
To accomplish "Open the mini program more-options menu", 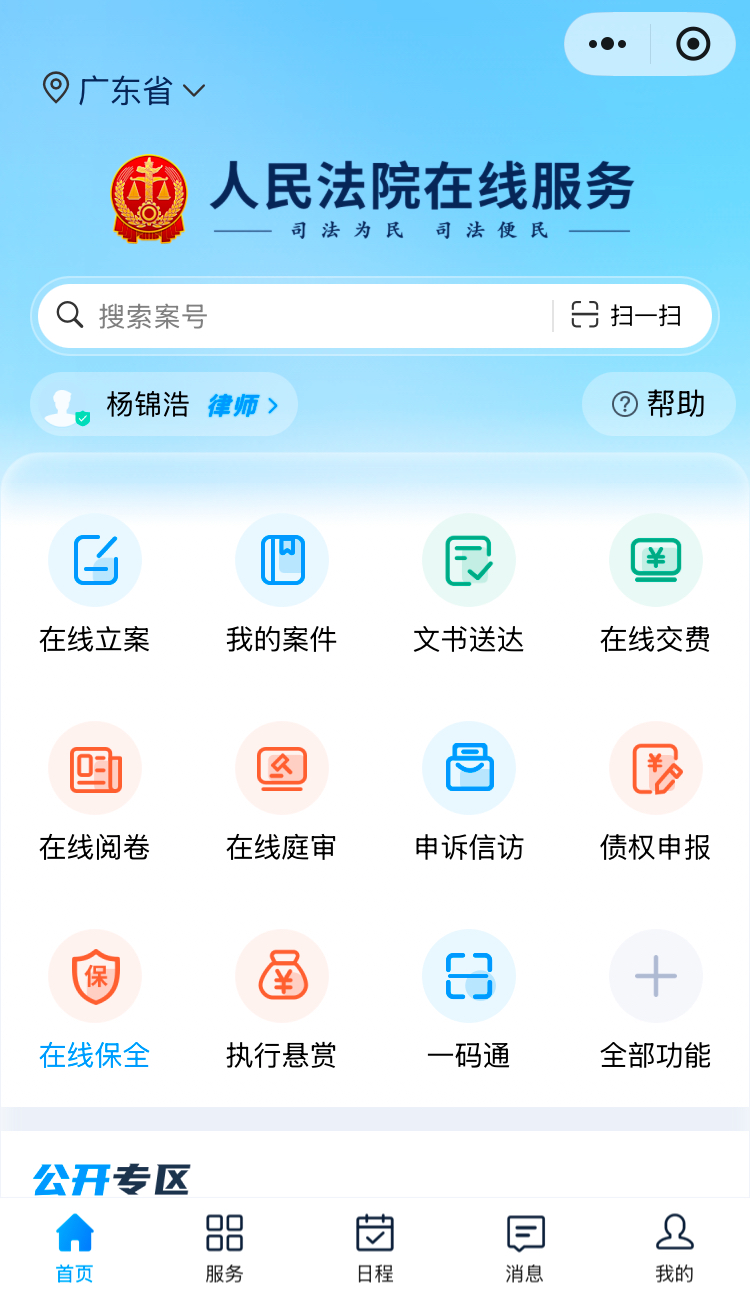I will pyautogui.click(x=607, y=44).
